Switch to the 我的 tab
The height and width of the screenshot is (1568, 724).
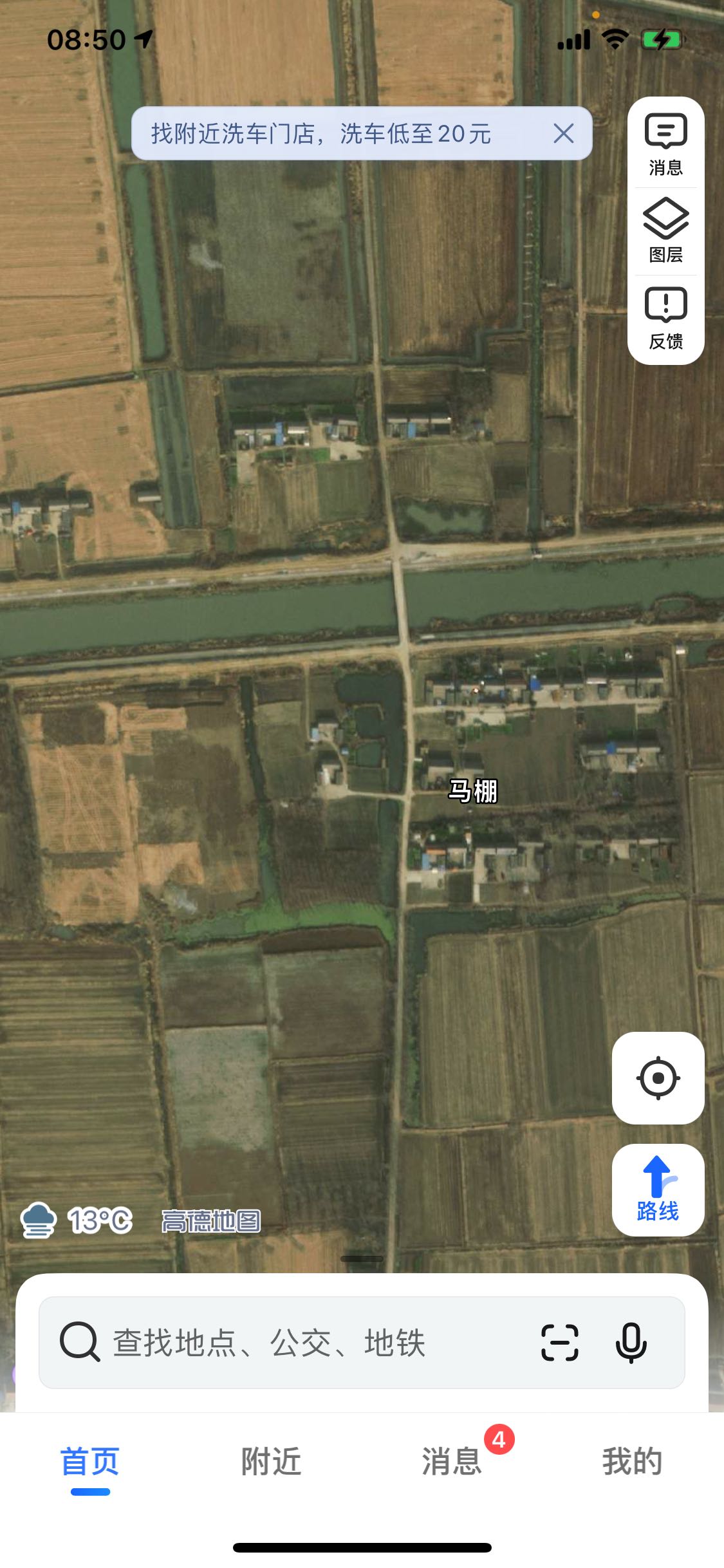pos(633,1461)
